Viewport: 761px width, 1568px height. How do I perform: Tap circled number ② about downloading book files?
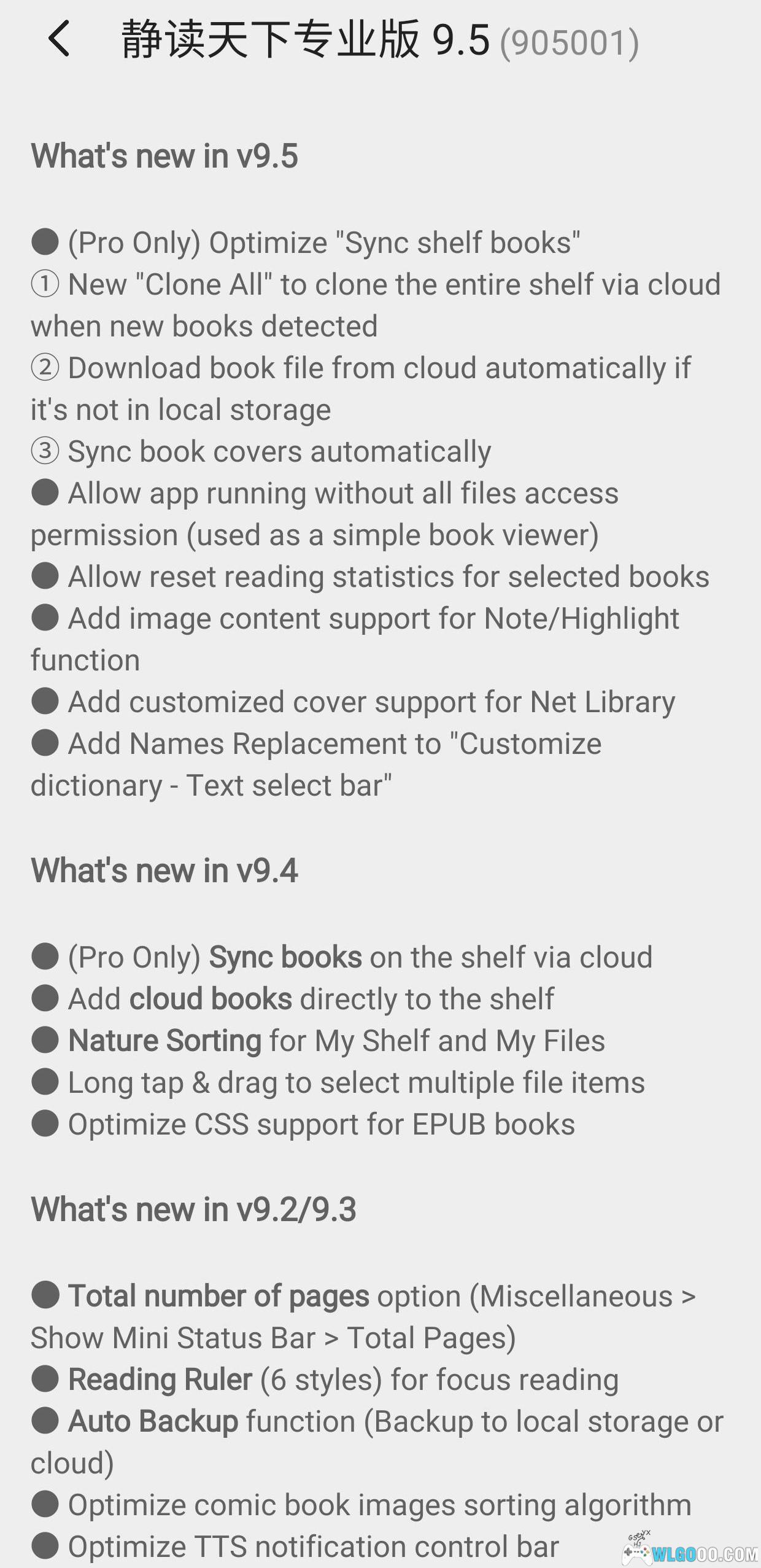click(x=44, y=367)
